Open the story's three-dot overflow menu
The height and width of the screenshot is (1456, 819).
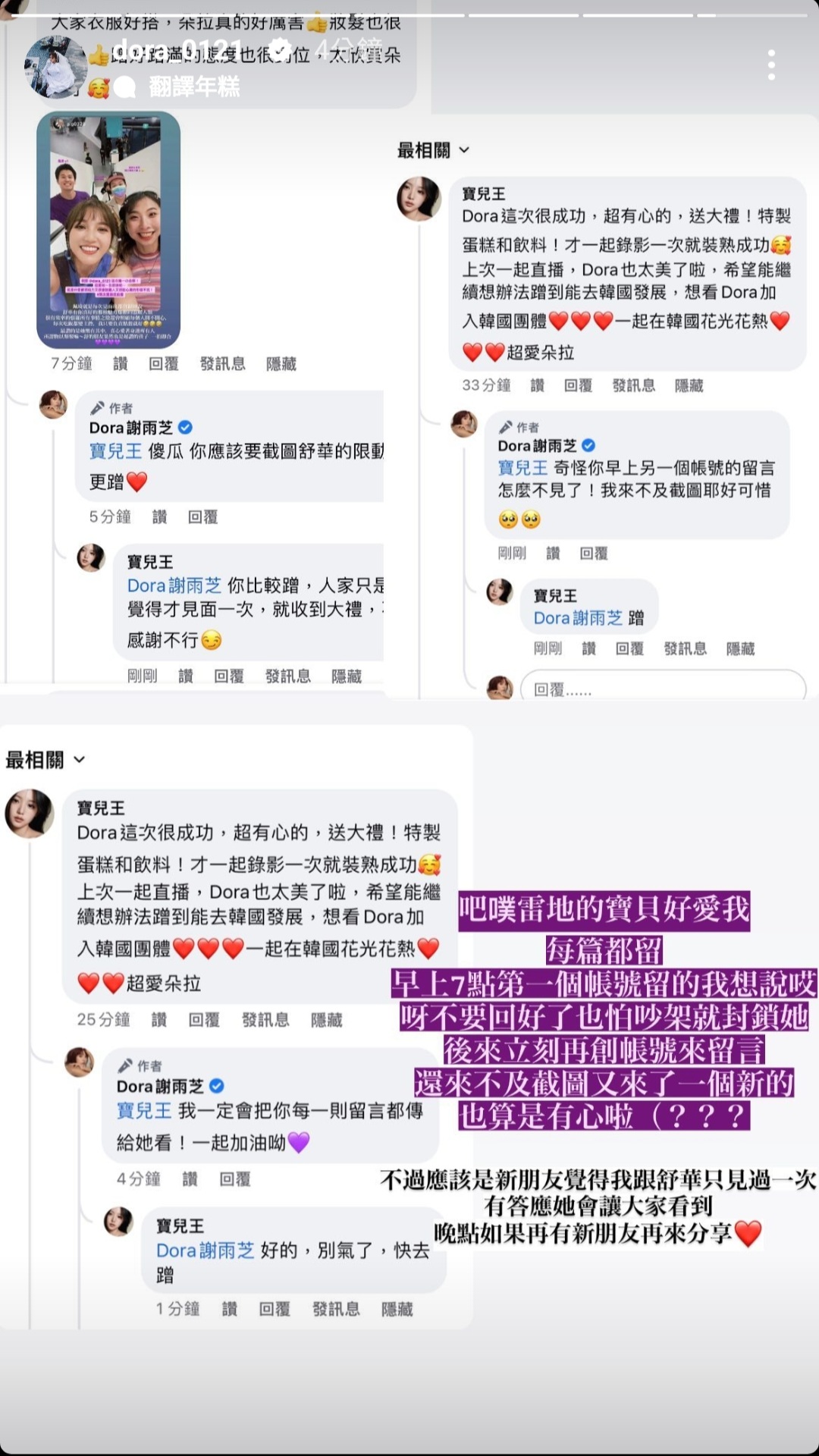click(x=771, y=65)
